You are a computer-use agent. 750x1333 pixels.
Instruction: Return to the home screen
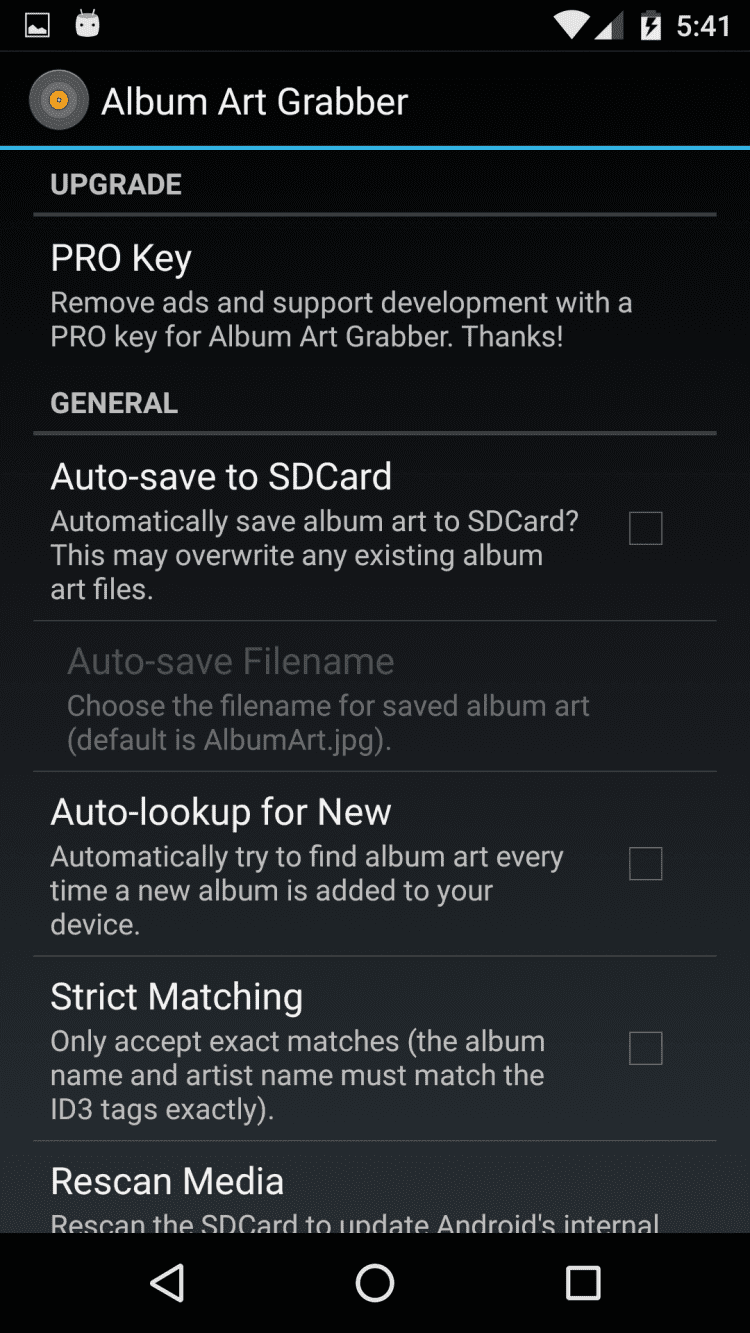(375, 1283)
